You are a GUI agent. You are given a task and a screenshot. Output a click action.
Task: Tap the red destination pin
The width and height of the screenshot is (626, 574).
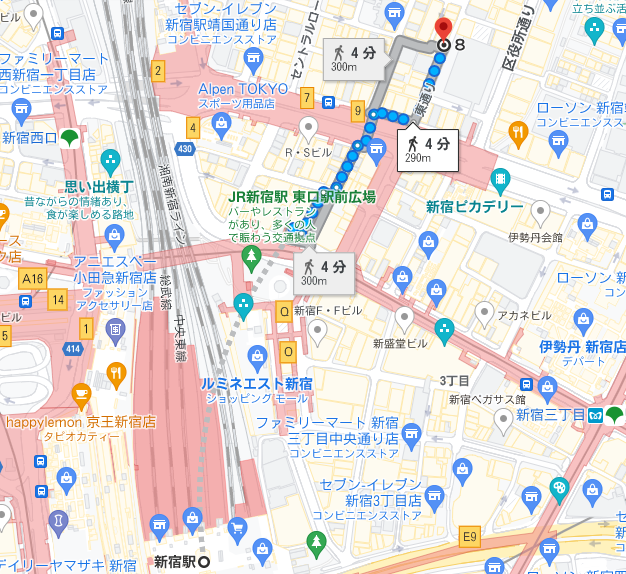coord(444,29)
